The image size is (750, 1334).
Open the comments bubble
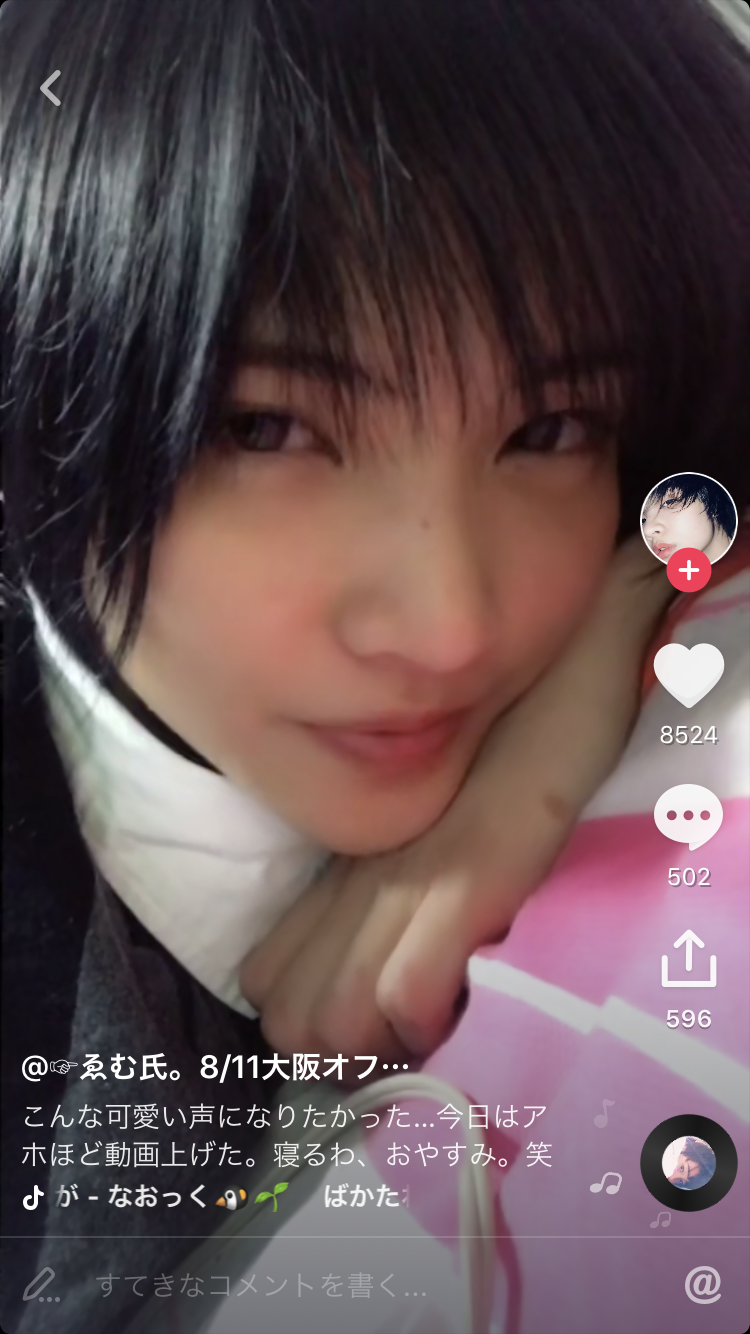tap(689, 818)
